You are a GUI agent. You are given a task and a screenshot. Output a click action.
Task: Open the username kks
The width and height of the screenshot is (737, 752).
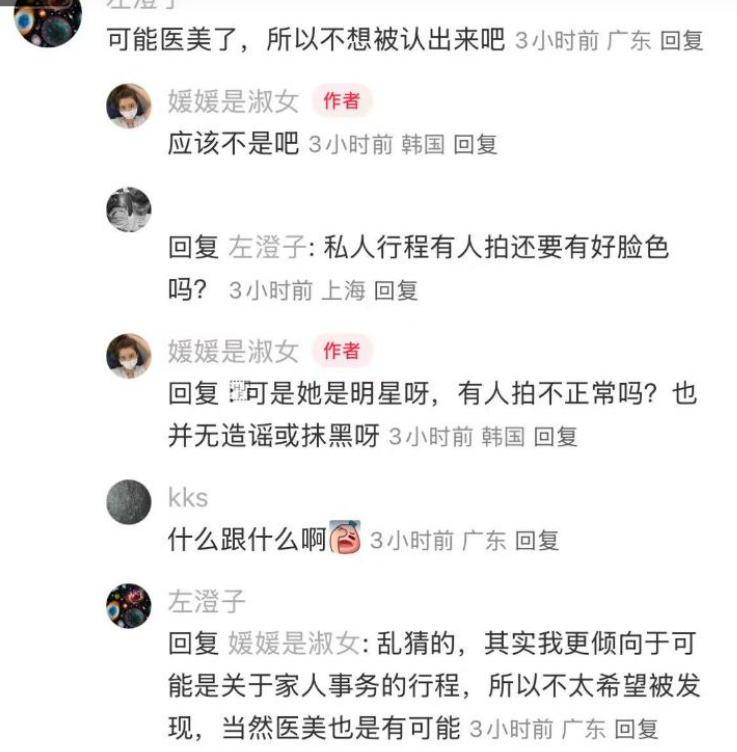click(188, 498)
